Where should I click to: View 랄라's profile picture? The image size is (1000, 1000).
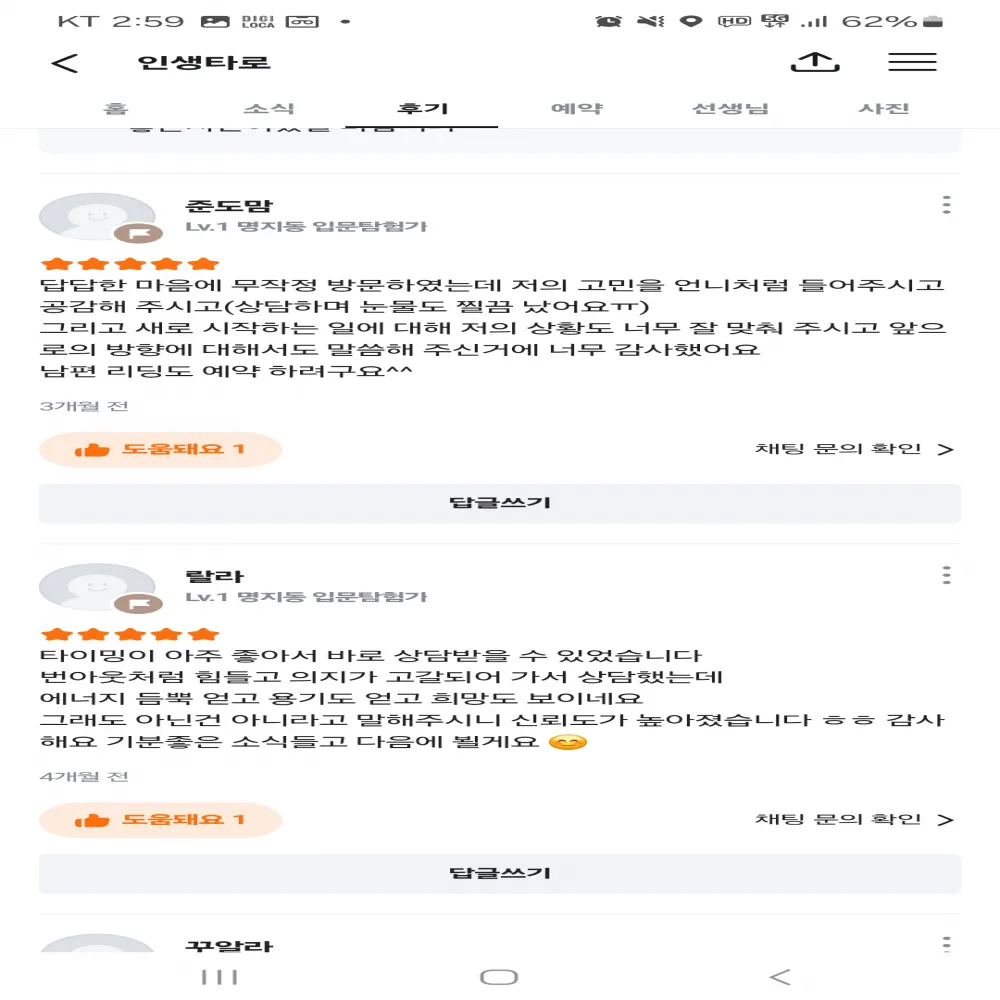pos(97,588)
